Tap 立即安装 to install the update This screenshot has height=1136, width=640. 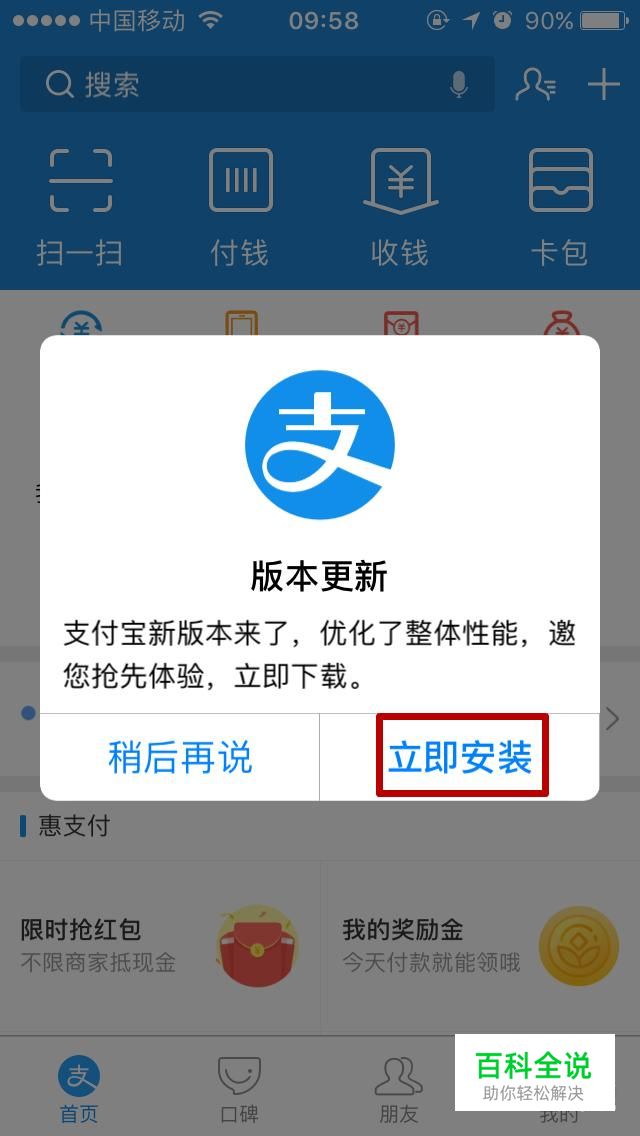pos(461,757)
